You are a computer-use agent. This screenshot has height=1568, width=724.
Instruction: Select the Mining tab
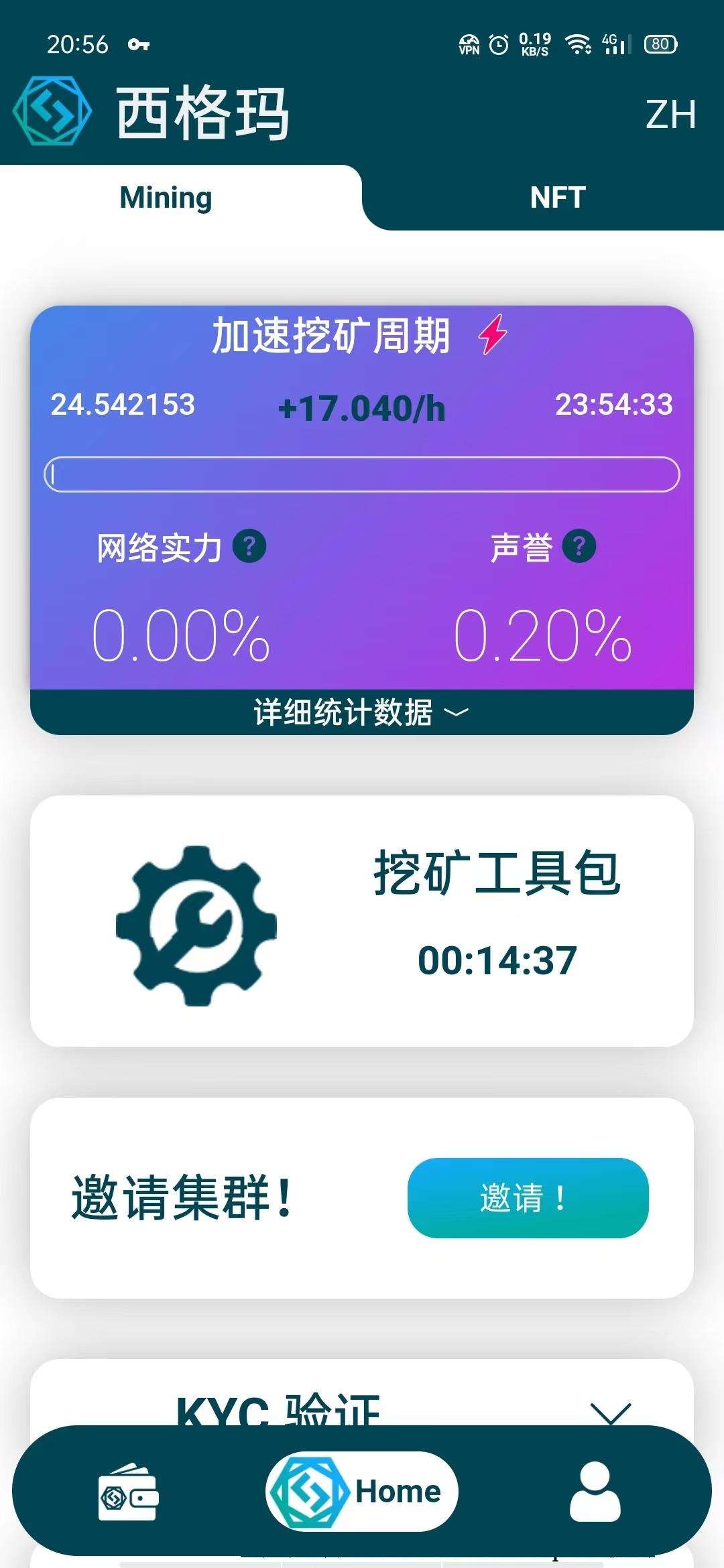(166, 198)
